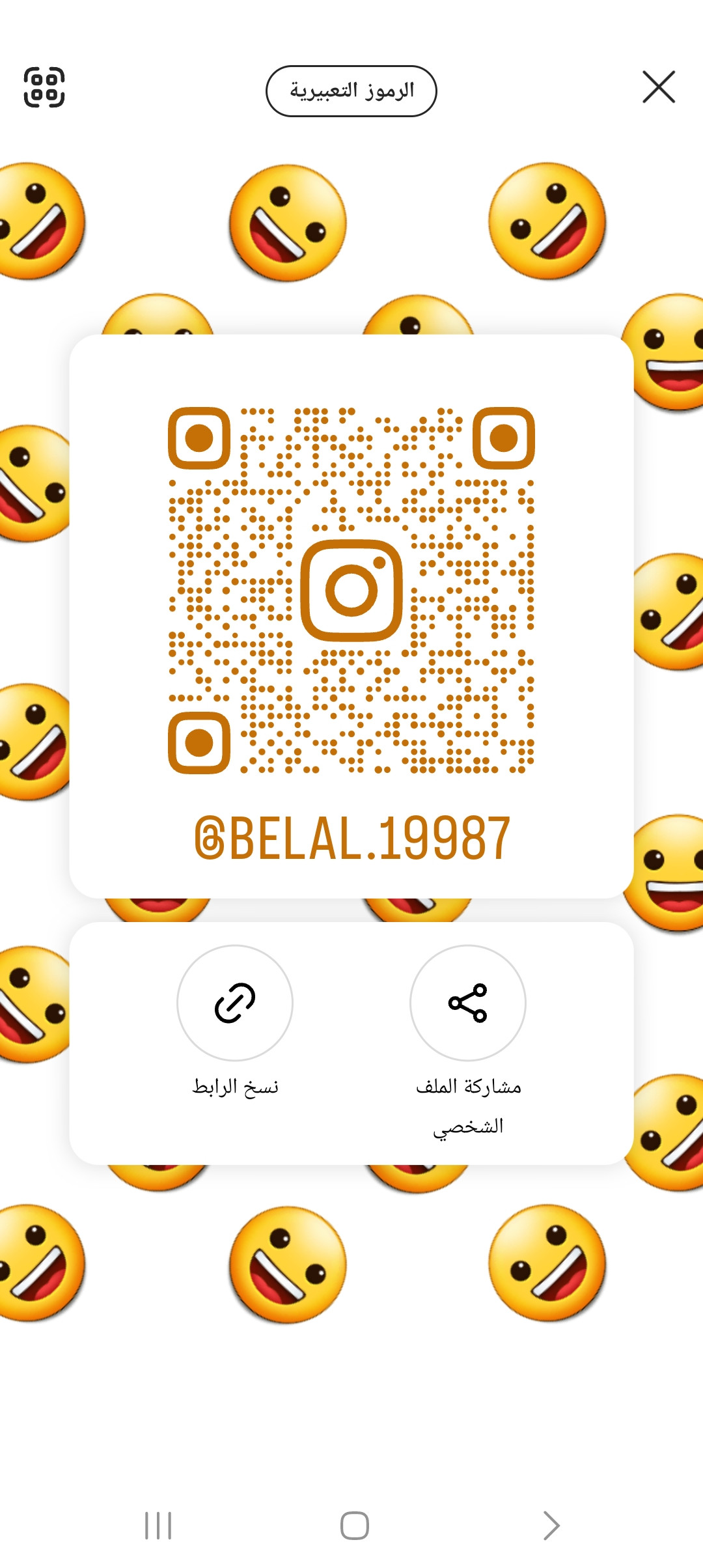
Task: Open the recent apps overview
Action: pos(158,1525)
